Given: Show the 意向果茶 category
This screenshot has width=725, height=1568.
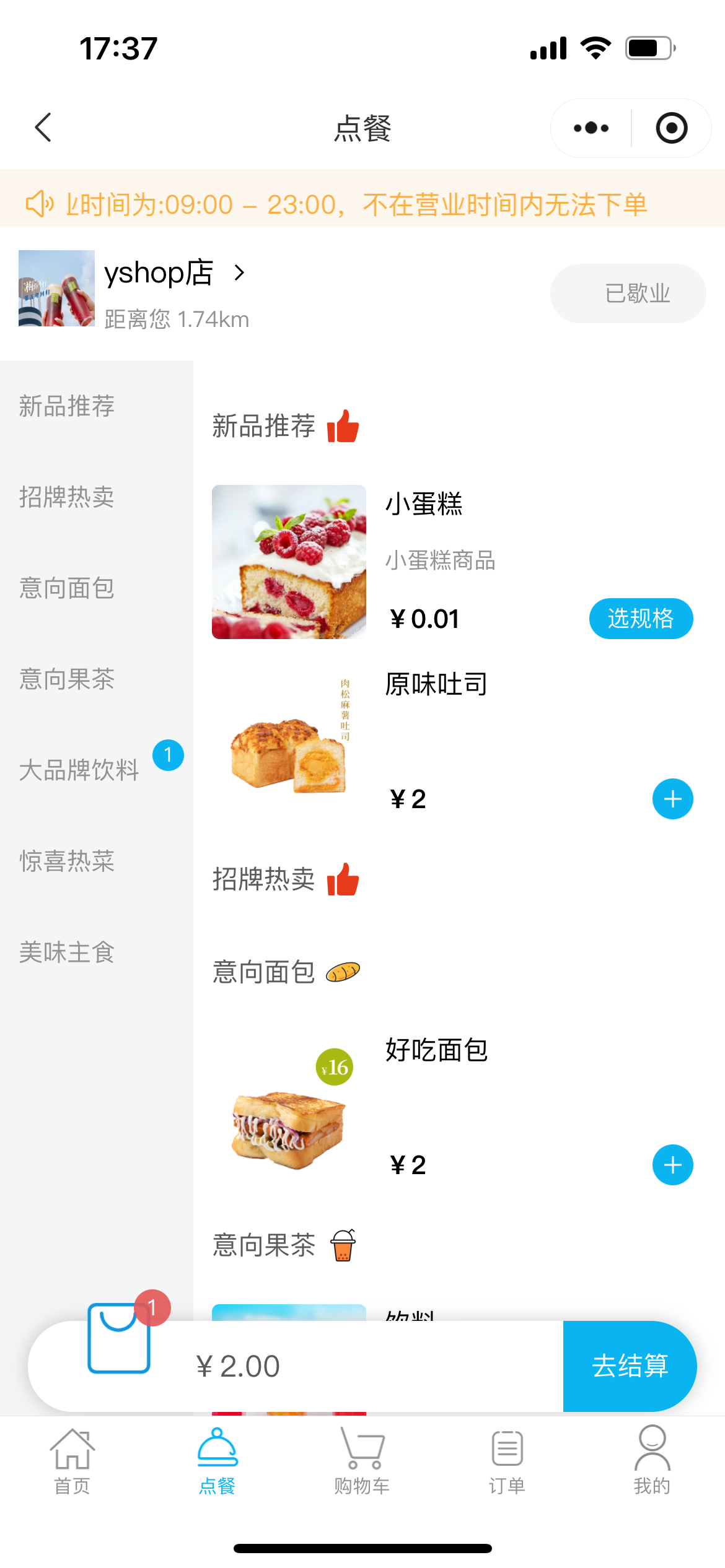Looking at the screenshot, I should (x=67, y=679).
